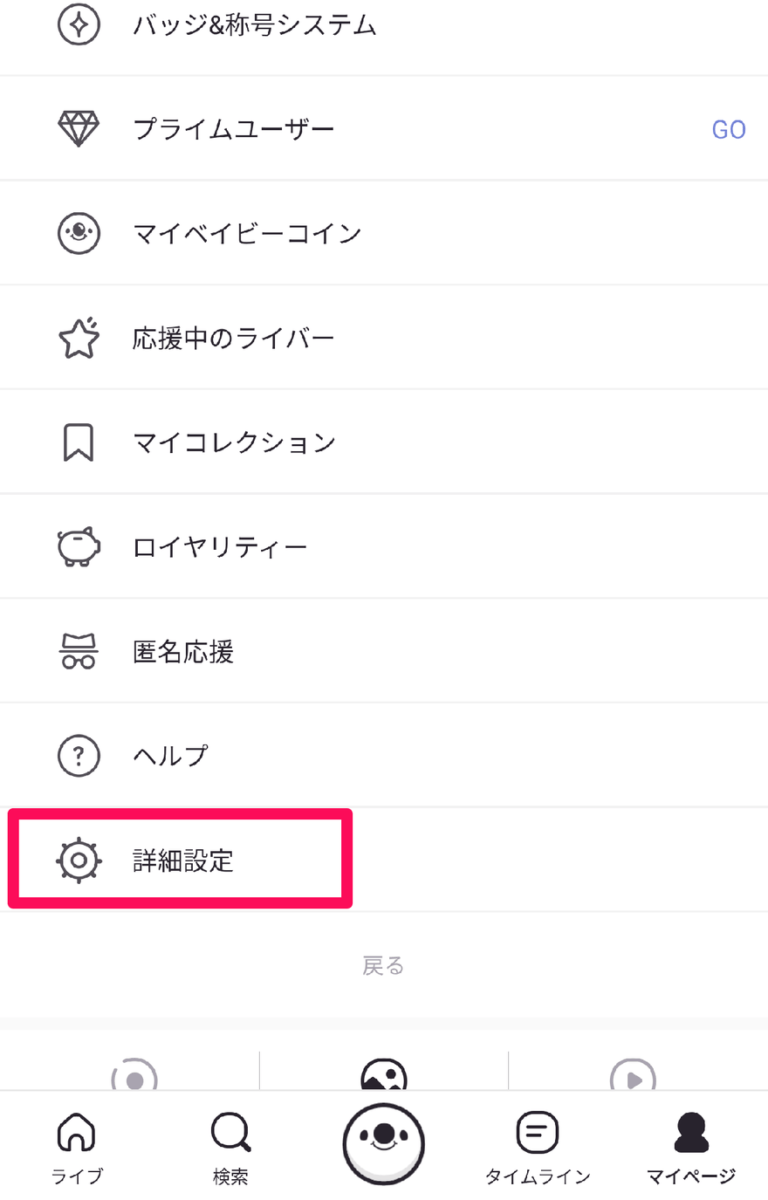View 応援中のライバー list
Image resolution: width=768 pixels, height=1200 pixels.
coord(384,338)
